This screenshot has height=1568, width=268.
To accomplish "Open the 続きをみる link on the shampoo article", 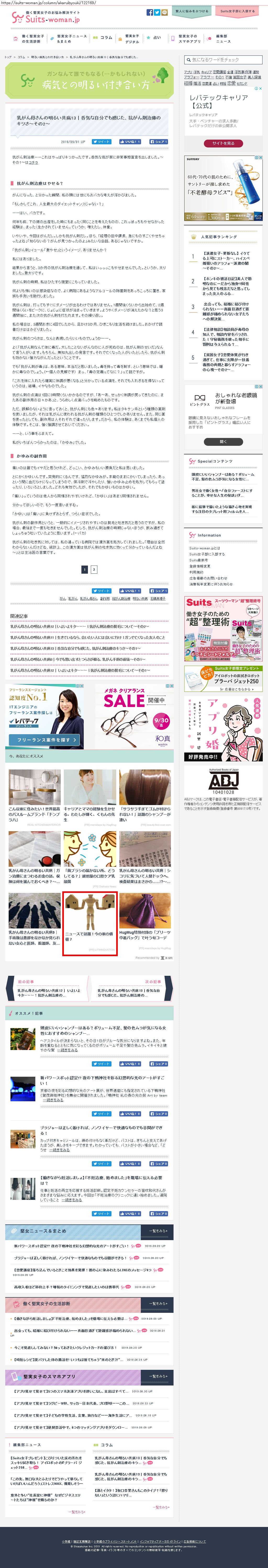I will click(x=68, y=1050).
